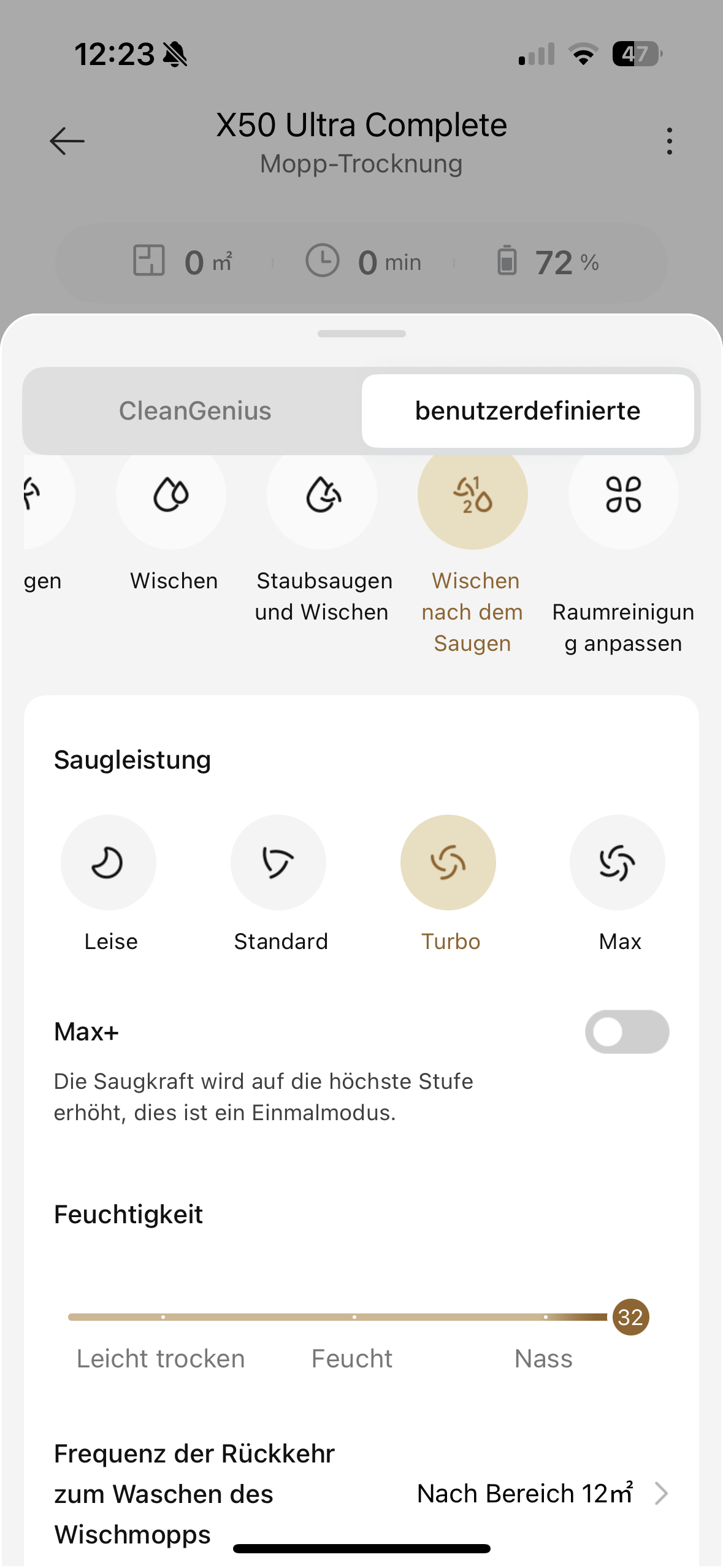Set Feuchtigkeit slider to Feucht

[354, 1317]
